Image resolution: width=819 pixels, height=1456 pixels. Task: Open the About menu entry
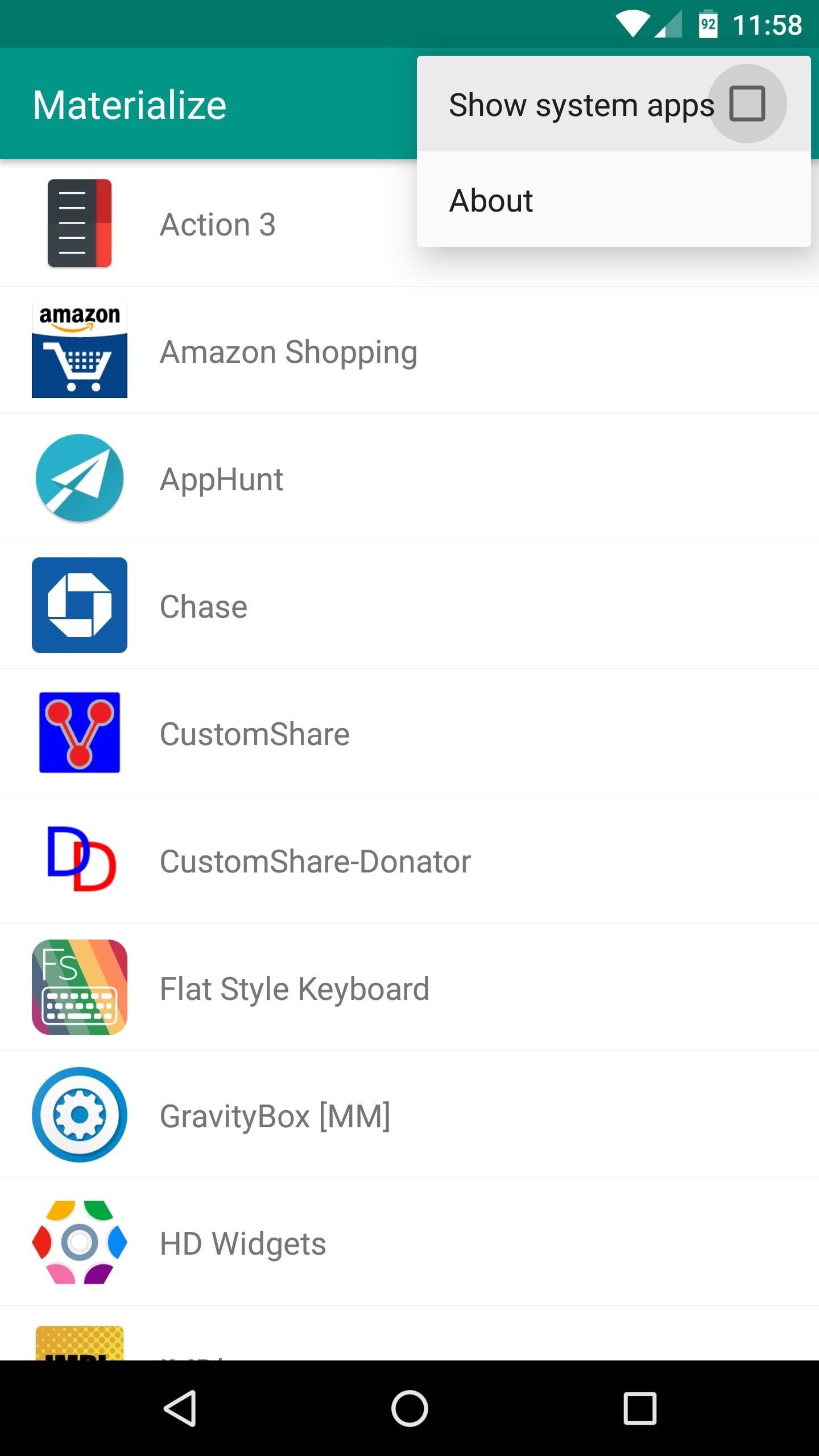coord(491,200)
